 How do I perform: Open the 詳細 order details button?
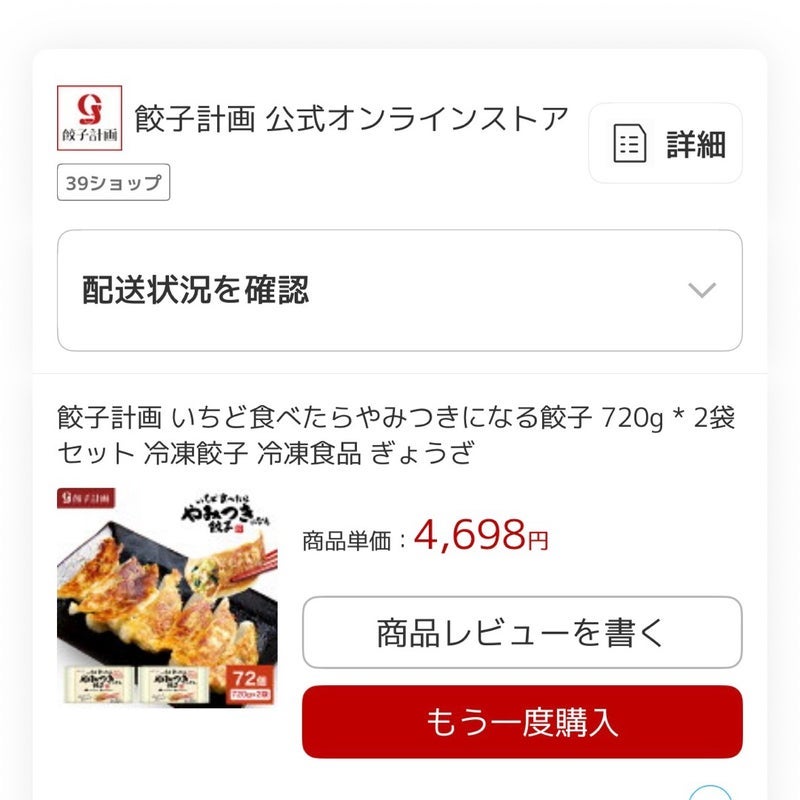(x=665, y=144)
